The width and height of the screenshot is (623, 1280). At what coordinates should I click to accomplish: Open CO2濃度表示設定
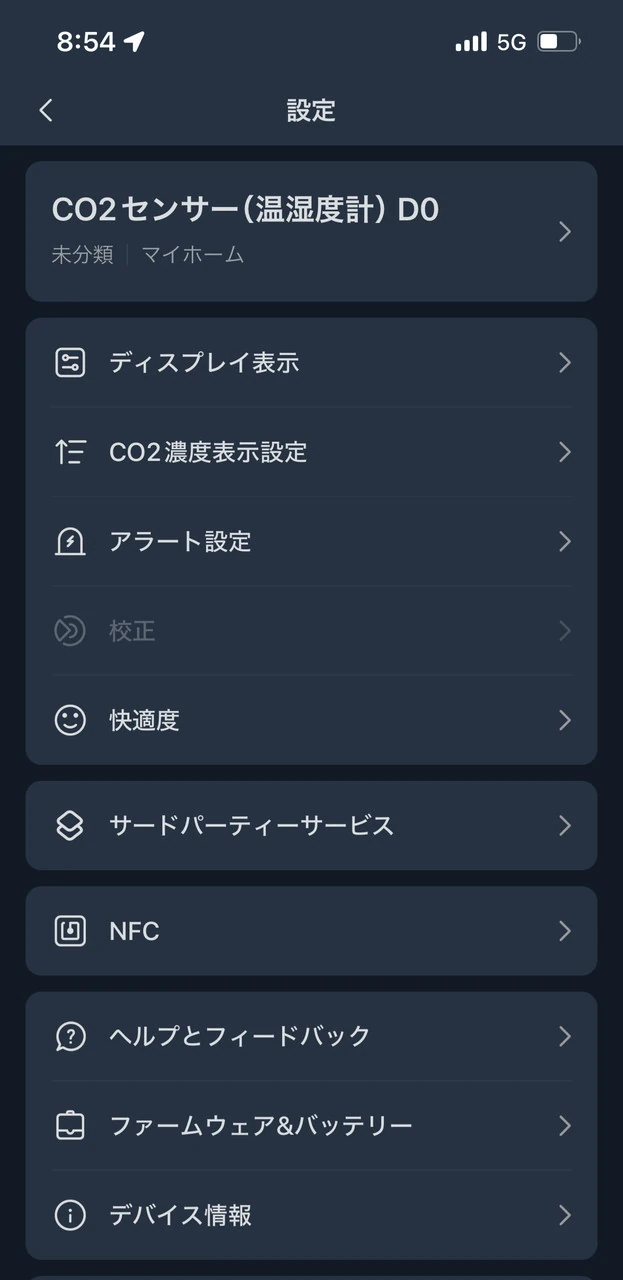point(310,452)
